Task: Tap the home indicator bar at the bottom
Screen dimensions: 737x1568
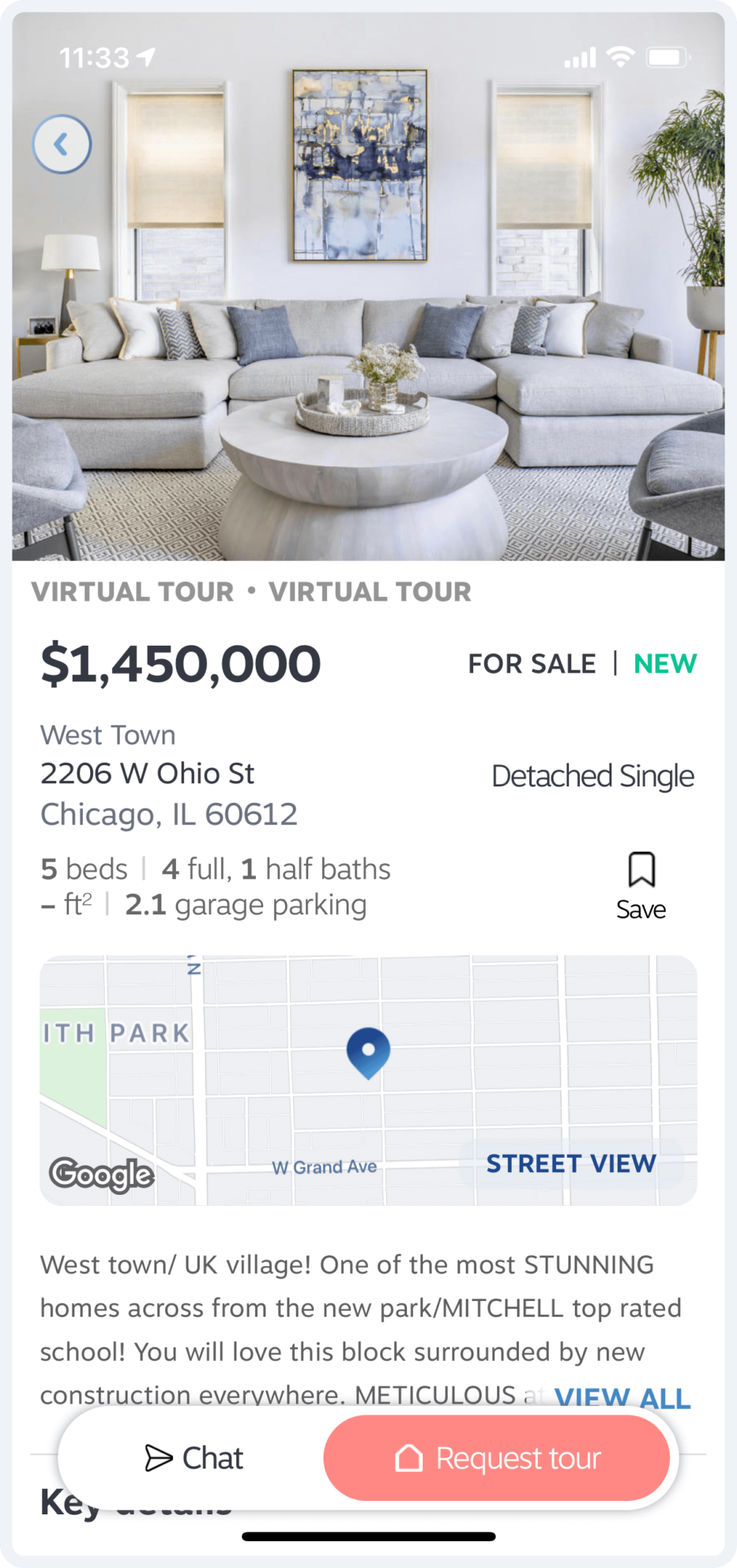Action: click(x=368, y=1534)
